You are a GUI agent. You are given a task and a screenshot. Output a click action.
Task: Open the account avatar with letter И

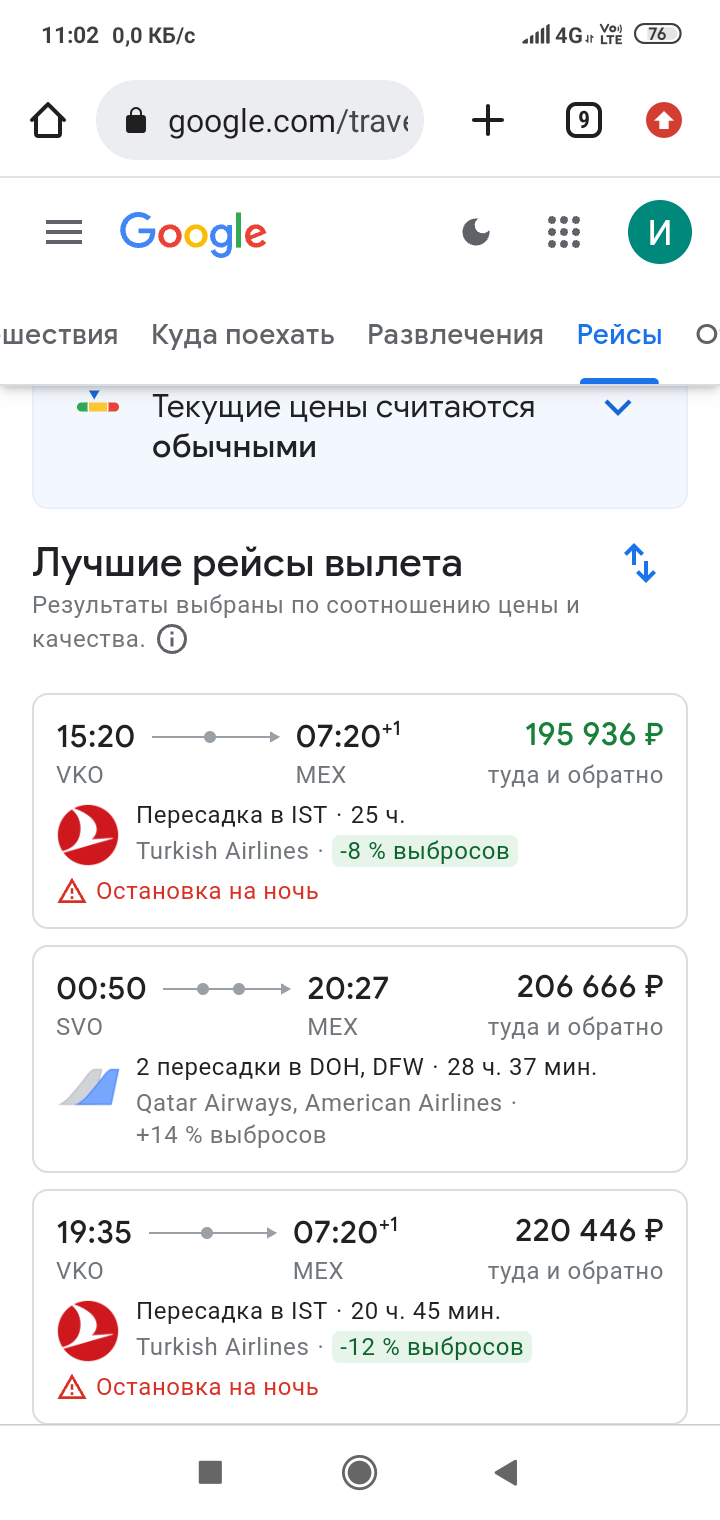pyautogui.click(x=659, y=233)
